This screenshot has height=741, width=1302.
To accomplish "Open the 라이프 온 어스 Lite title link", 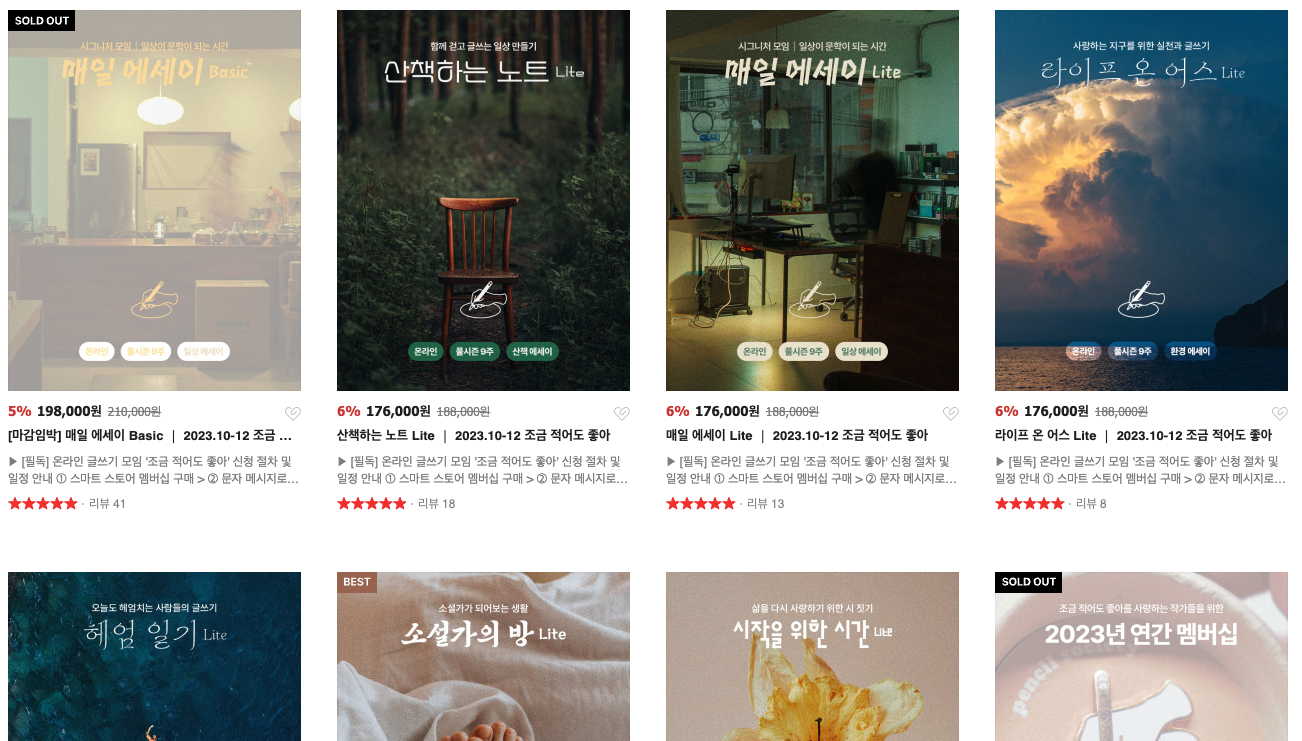I will click(x=1133, y=436).
